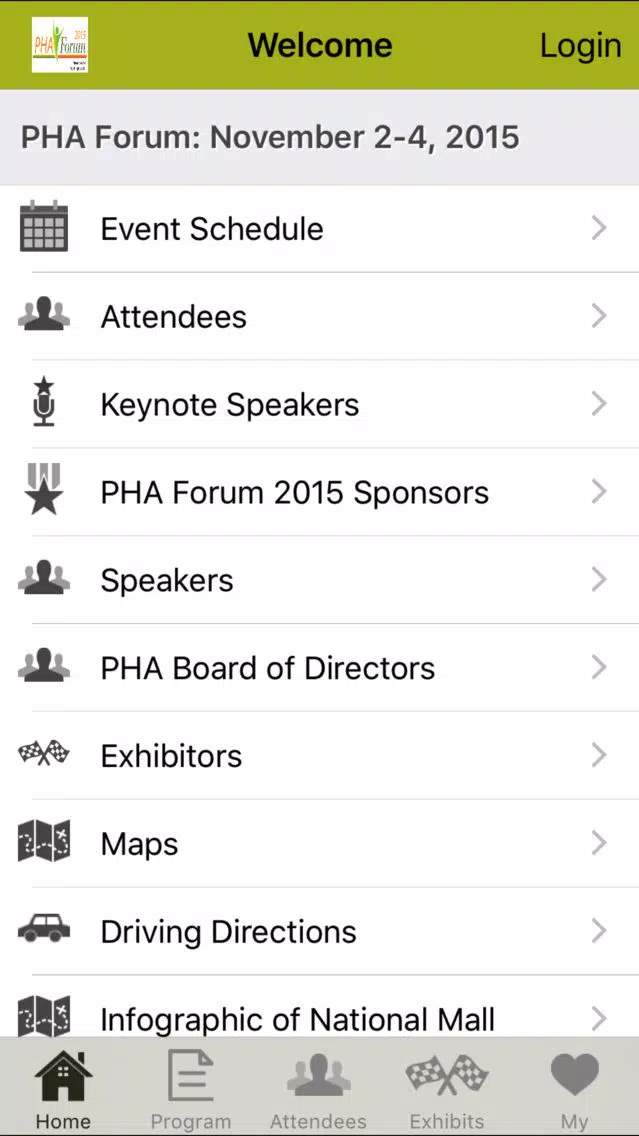This screenshot has height=1136, width=639.
Task: View PHA Board of Directors
Action: click(x=320, y=668)
